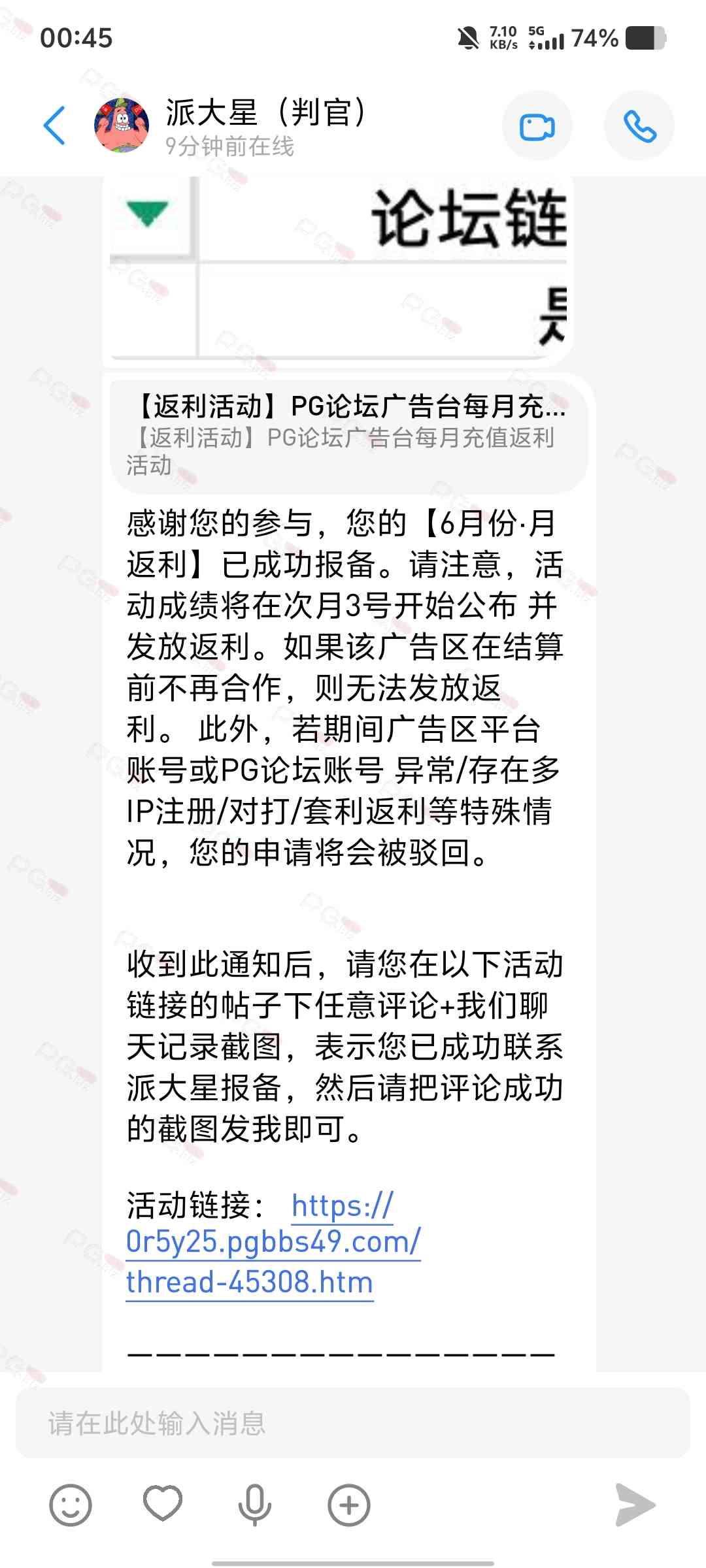Start a voice call with 派大星

639,125
